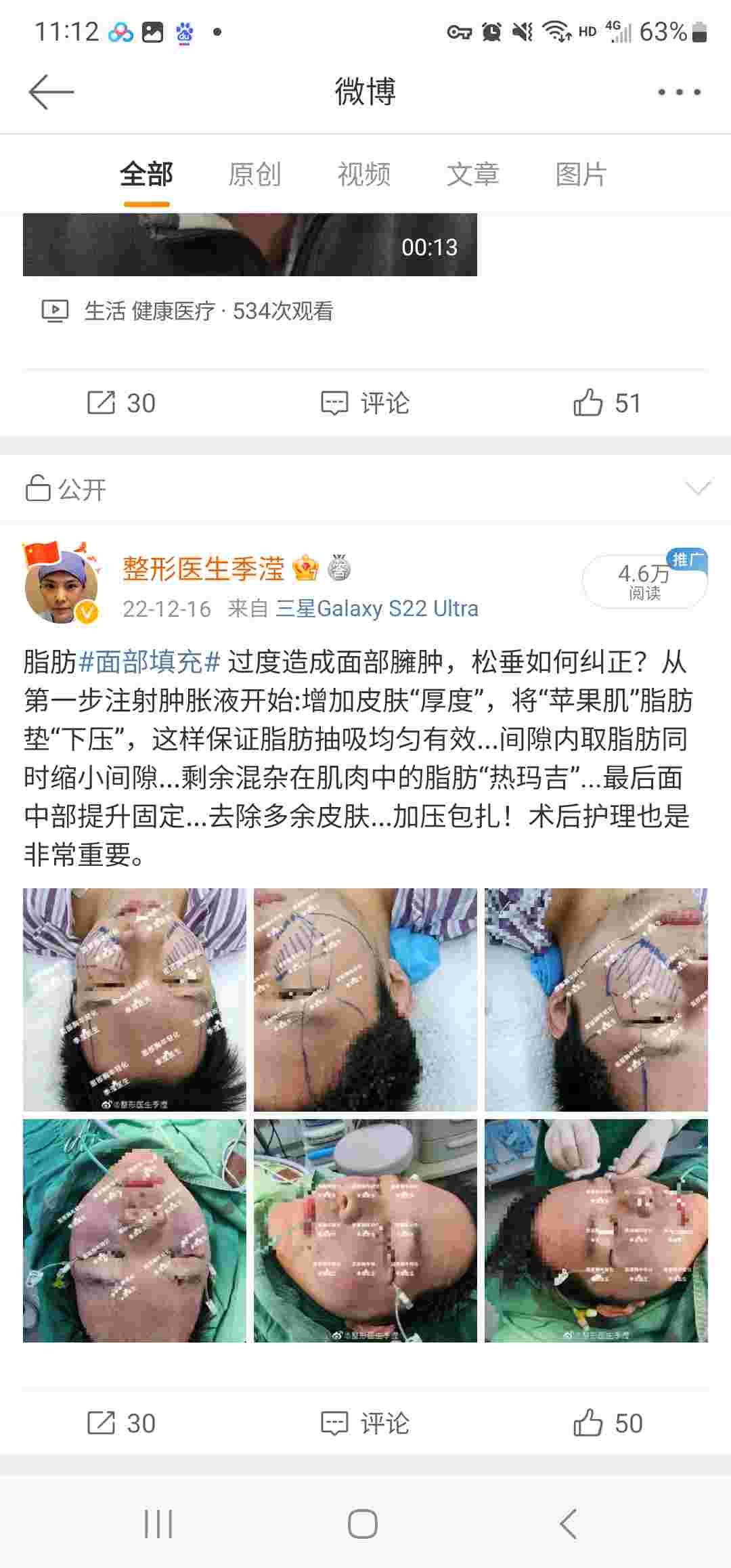Viewport: 731px width, 1568px height.
Task: Like the video post with 51 likes
Action: coord(606,403)
